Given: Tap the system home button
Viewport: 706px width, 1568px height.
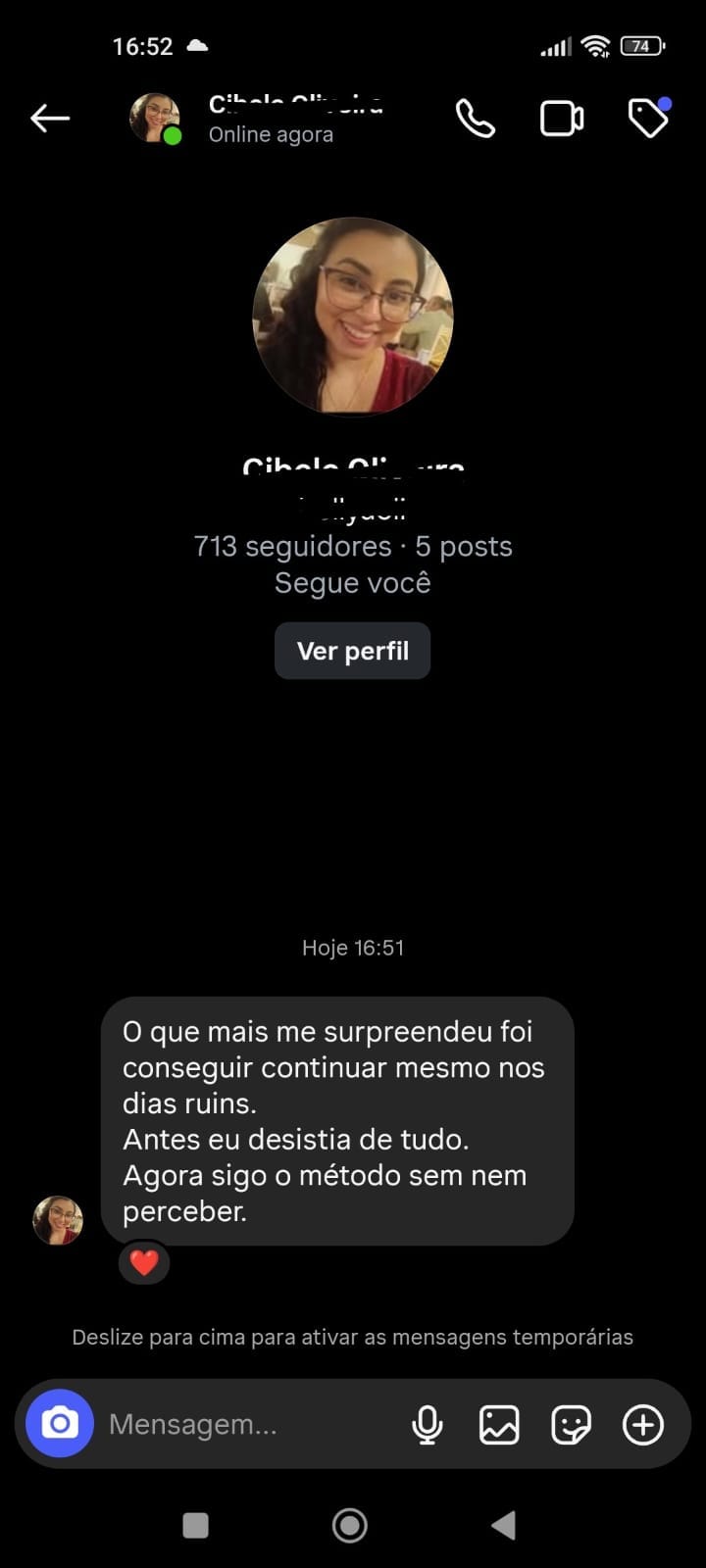Looking at the screenshot, I should coord(350,1525).
